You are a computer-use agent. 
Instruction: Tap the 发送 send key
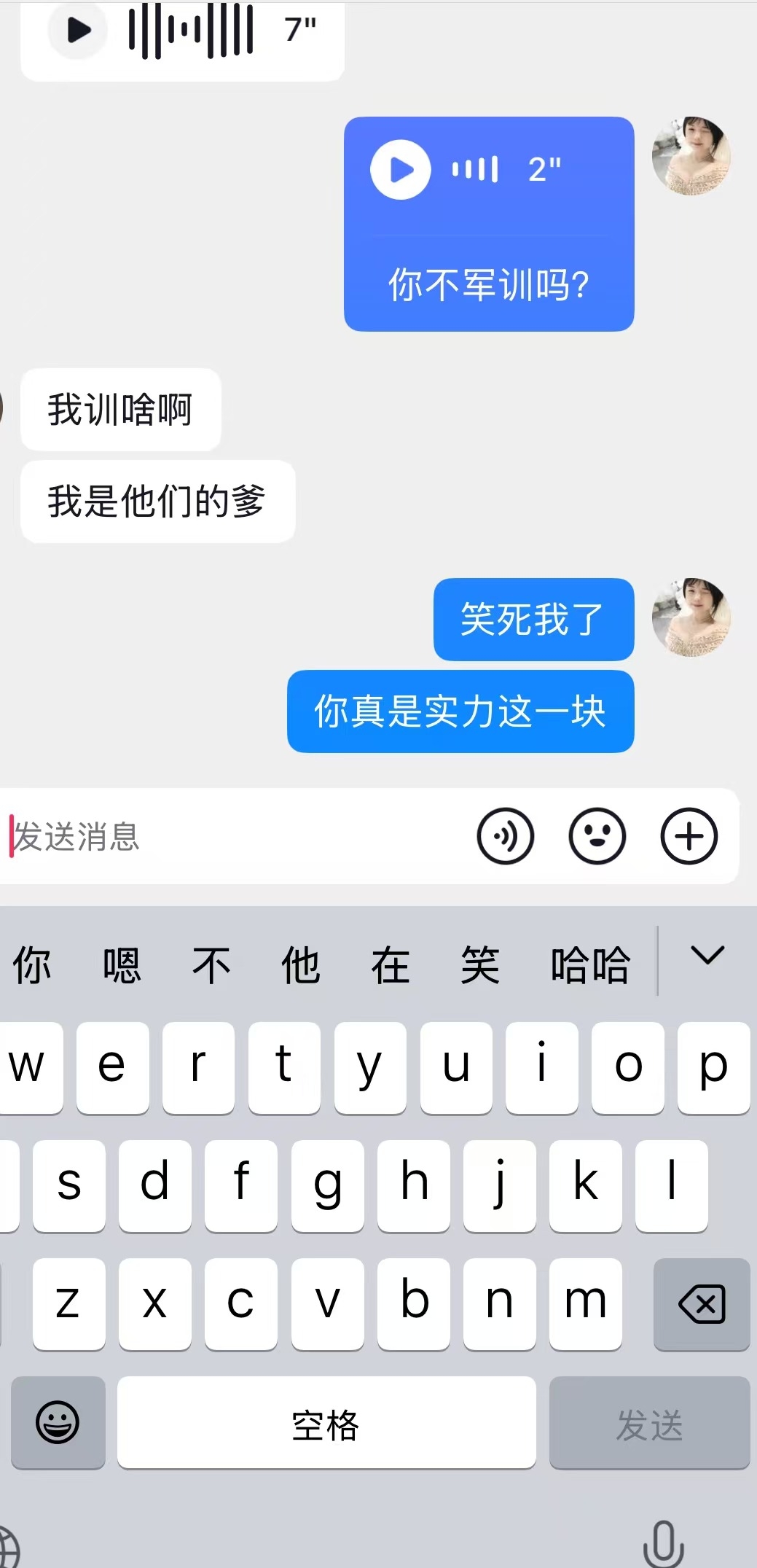click(648, 1424)
